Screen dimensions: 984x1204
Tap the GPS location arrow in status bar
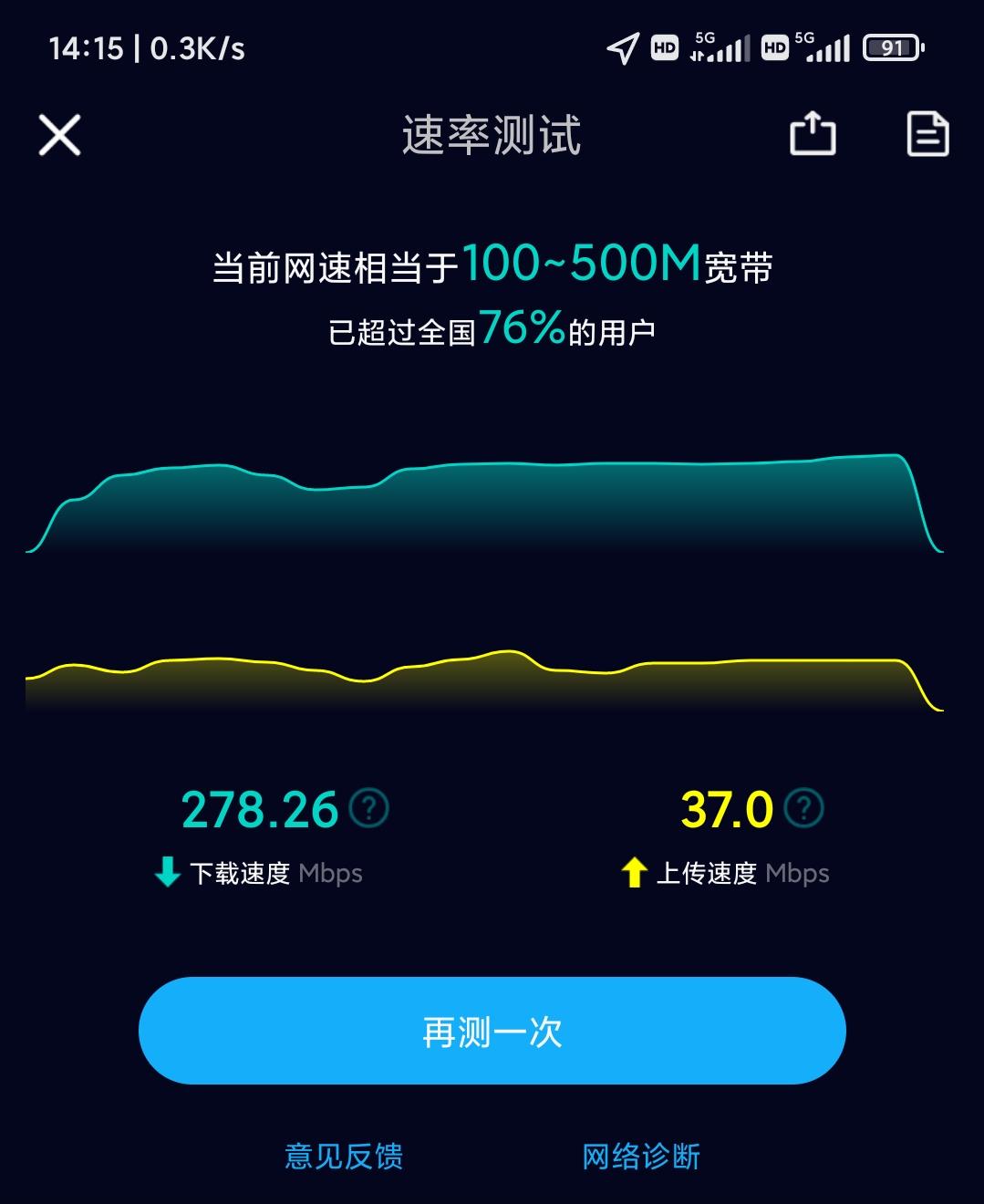point(623,47)
